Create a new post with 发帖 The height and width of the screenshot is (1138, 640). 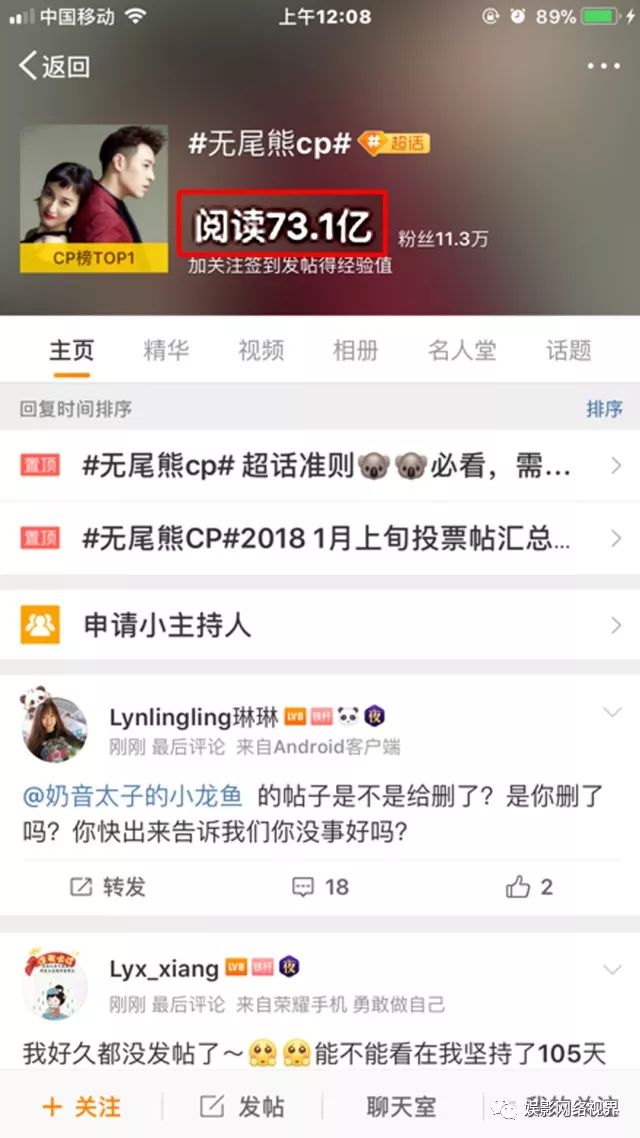point(243,1106)
